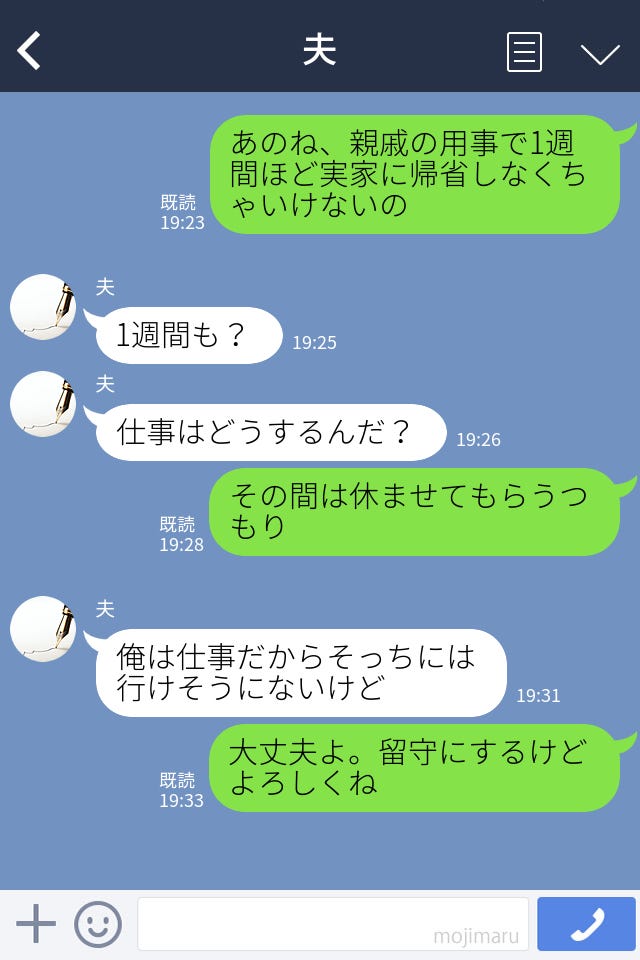This screenshot has width=640, height=960.
Task: Open 夫's avatar beside "仕事はどうするんだ？"
Action: 43,404
